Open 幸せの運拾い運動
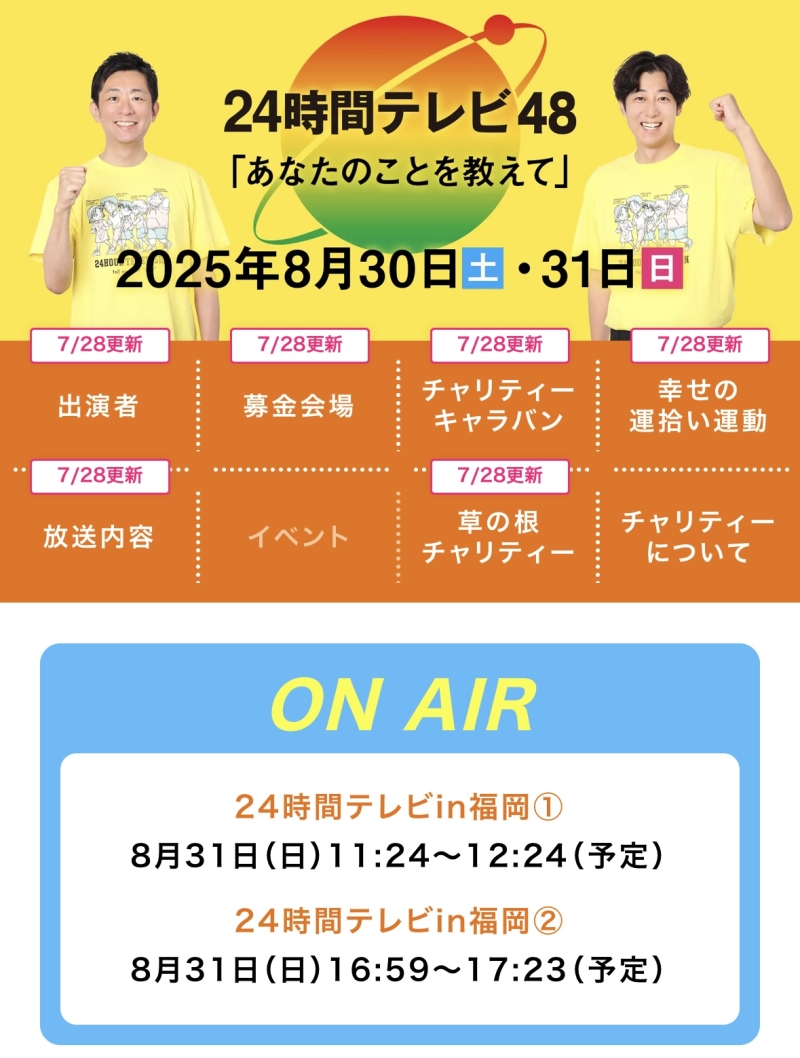This screenshot has height=1058, width=800. pyautogui.click(x=698, y=405)
